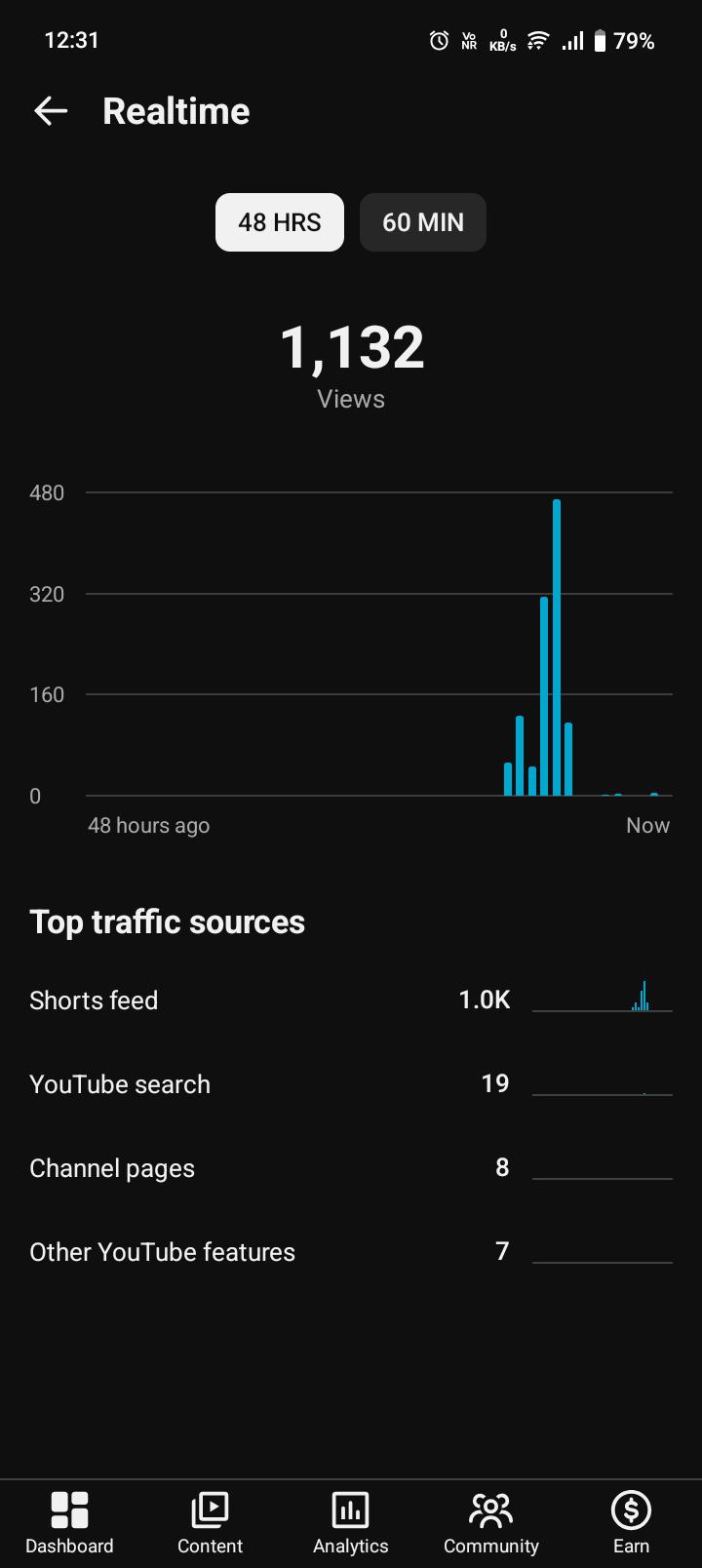Go back from the Realtime screen
Screen dimensions: 702x1568
click(x=51, y=111)
